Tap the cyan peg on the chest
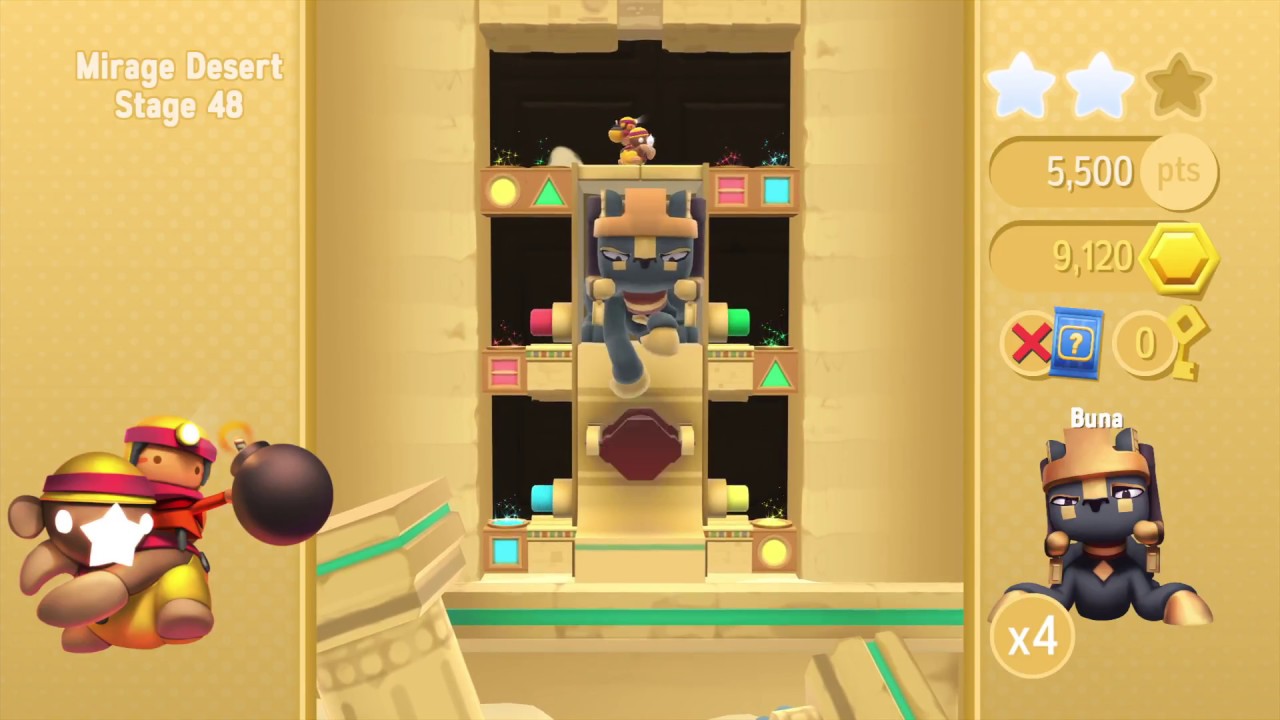The height and width of the screenshot is (720, 1280). [x=544, y=497]
